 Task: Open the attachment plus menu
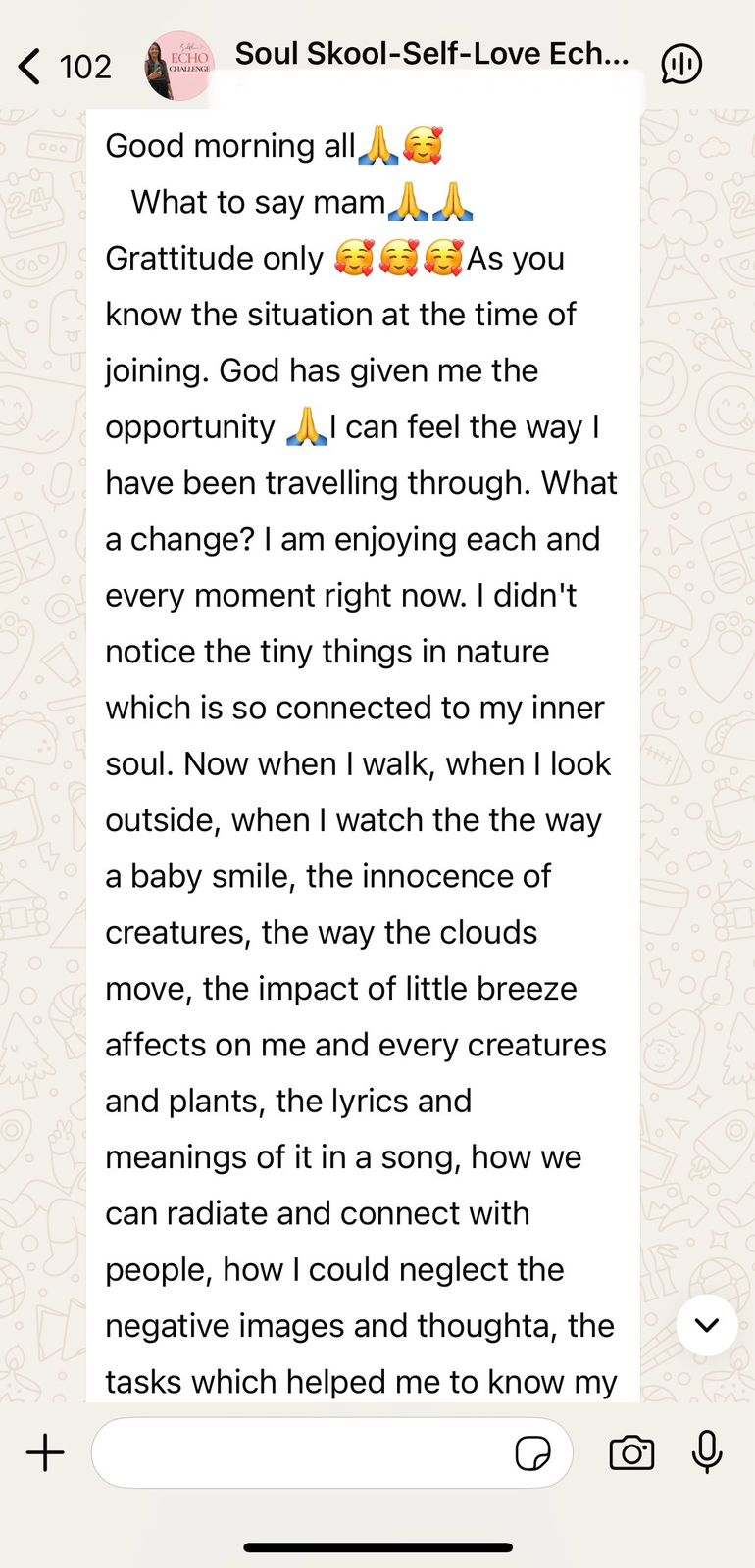click(45, 1452)
